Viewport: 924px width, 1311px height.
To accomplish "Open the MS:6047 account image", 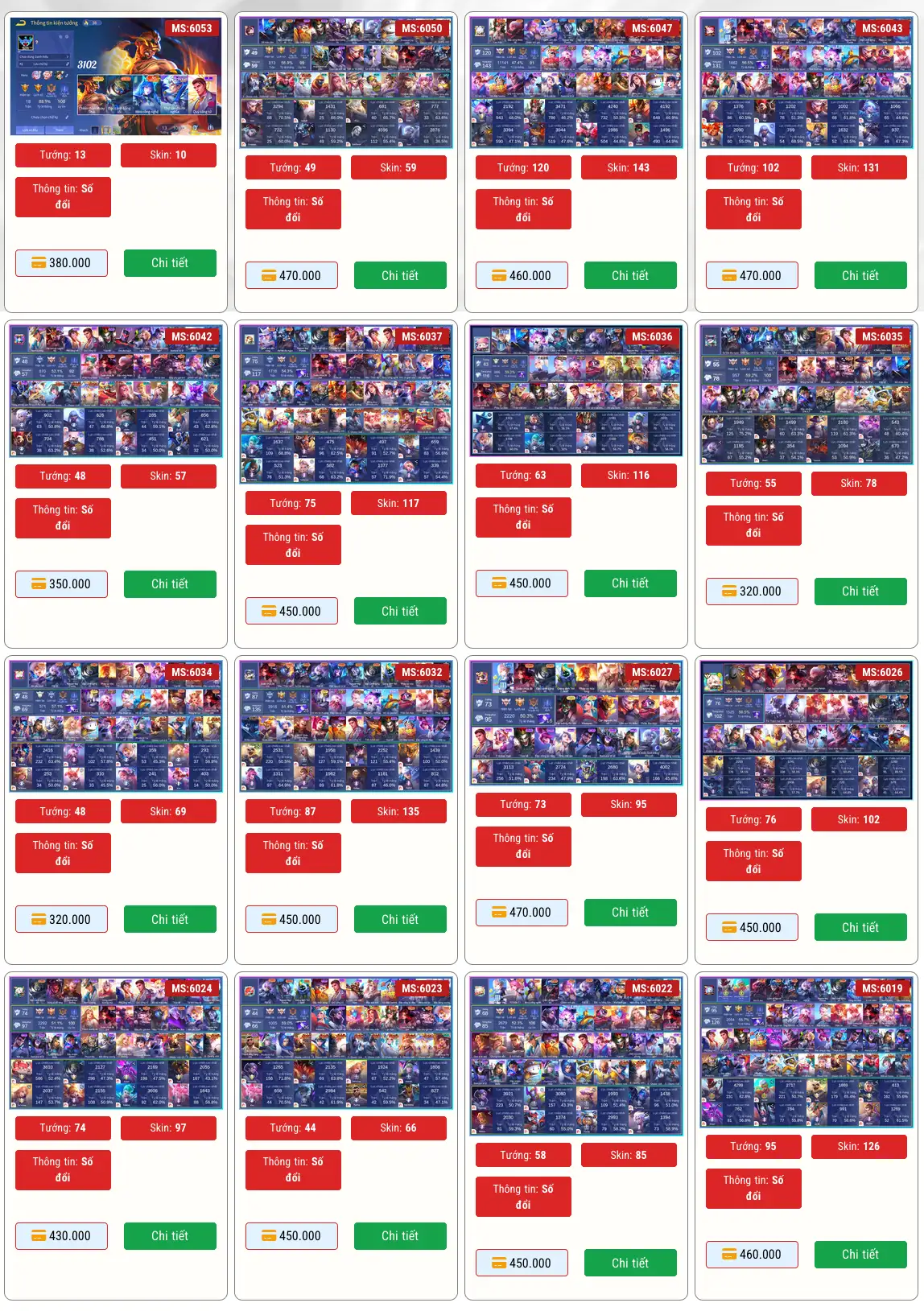I will pos(575,83).
